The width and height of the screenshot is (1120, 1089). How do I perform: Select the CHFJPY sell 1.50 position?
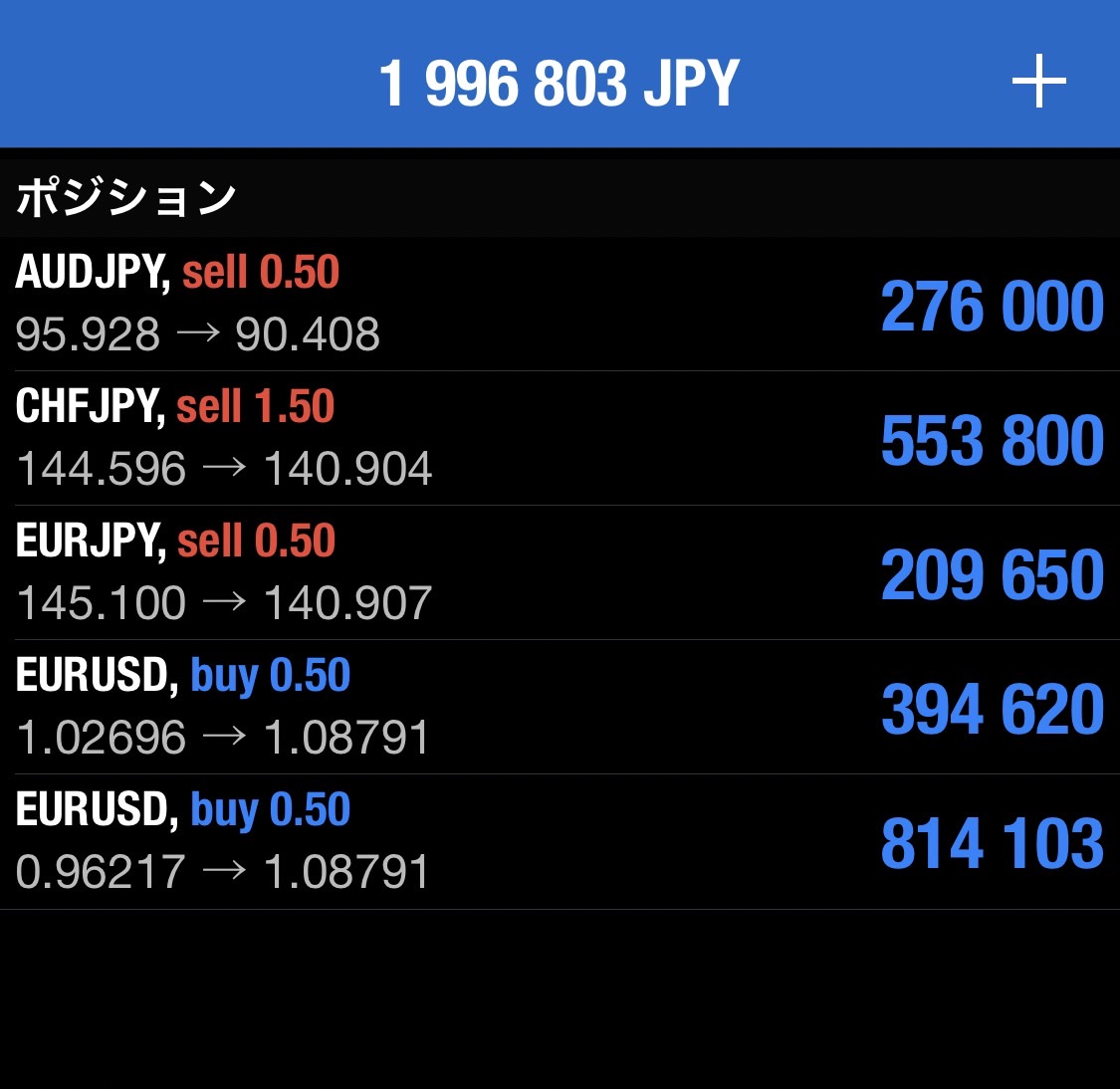pos(560,438)
